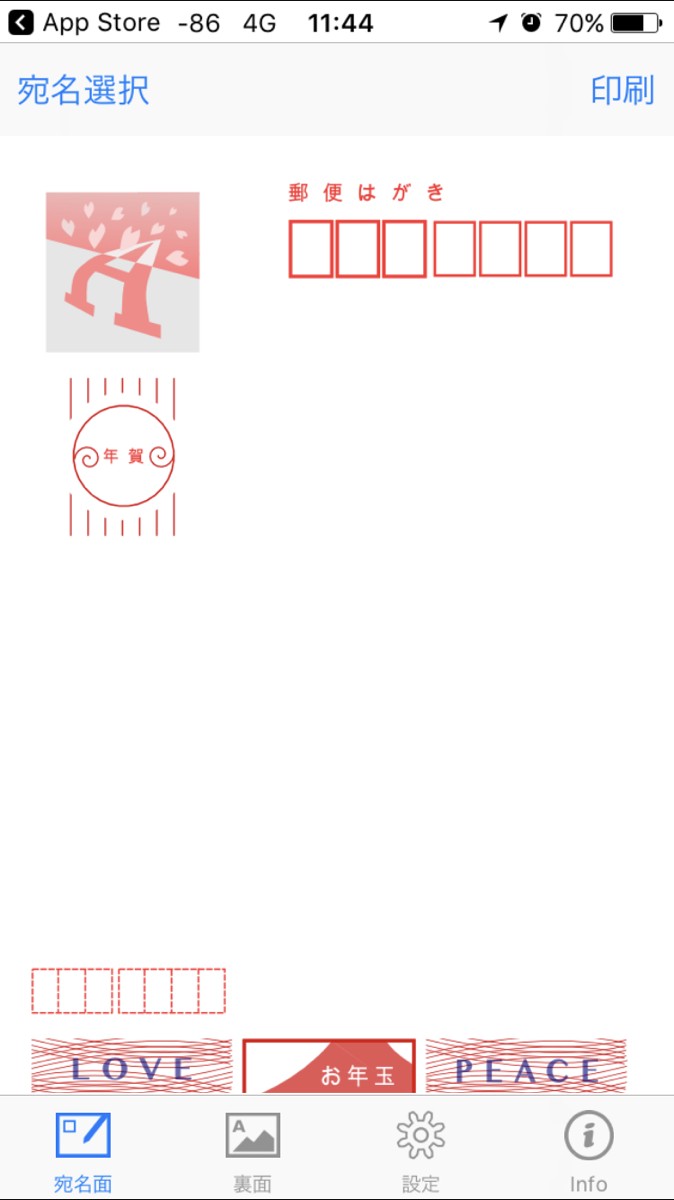This screenshot has width=674, height=1200.
Task: Return to the App Store
Action: [85, 22]
